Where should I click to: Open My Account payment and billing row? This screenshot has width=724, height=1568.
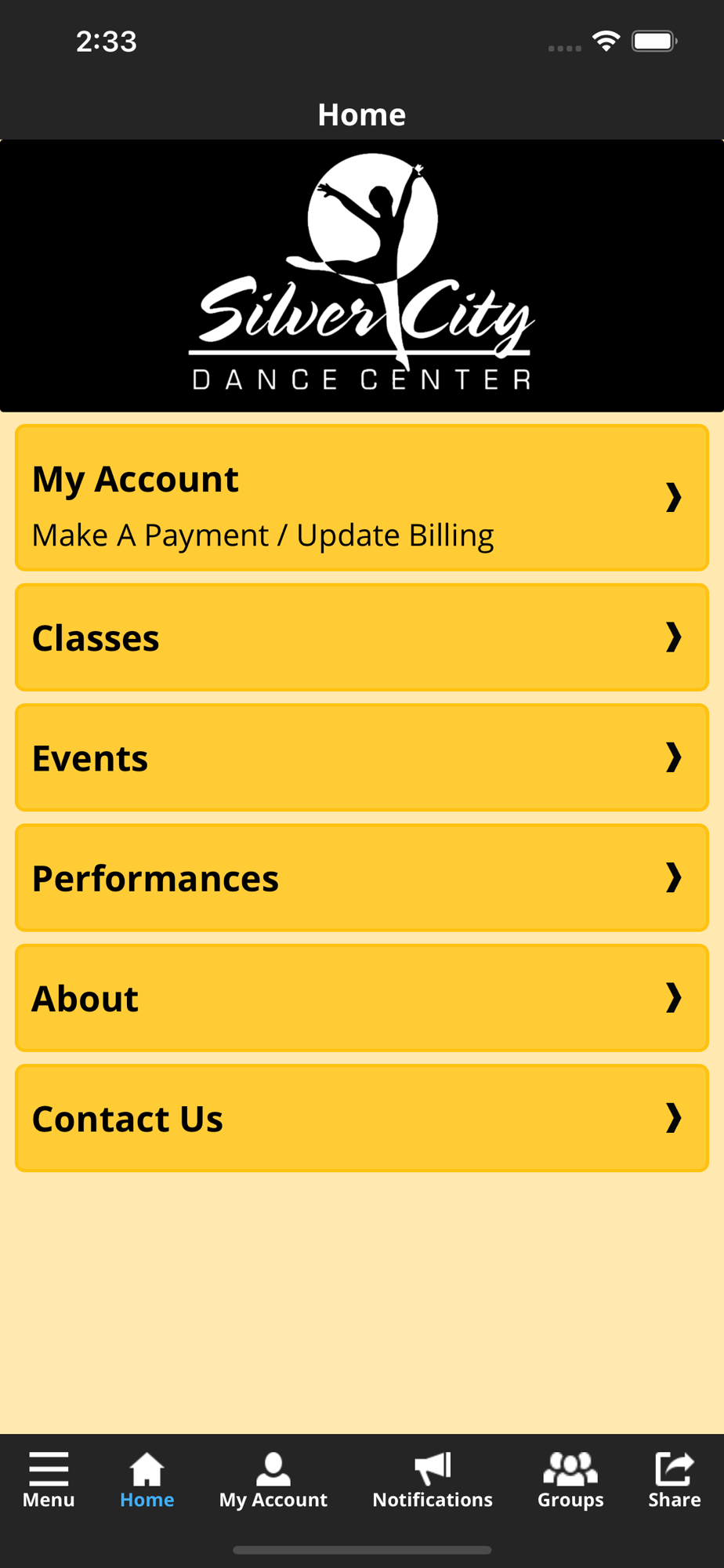tap(362, 498)
